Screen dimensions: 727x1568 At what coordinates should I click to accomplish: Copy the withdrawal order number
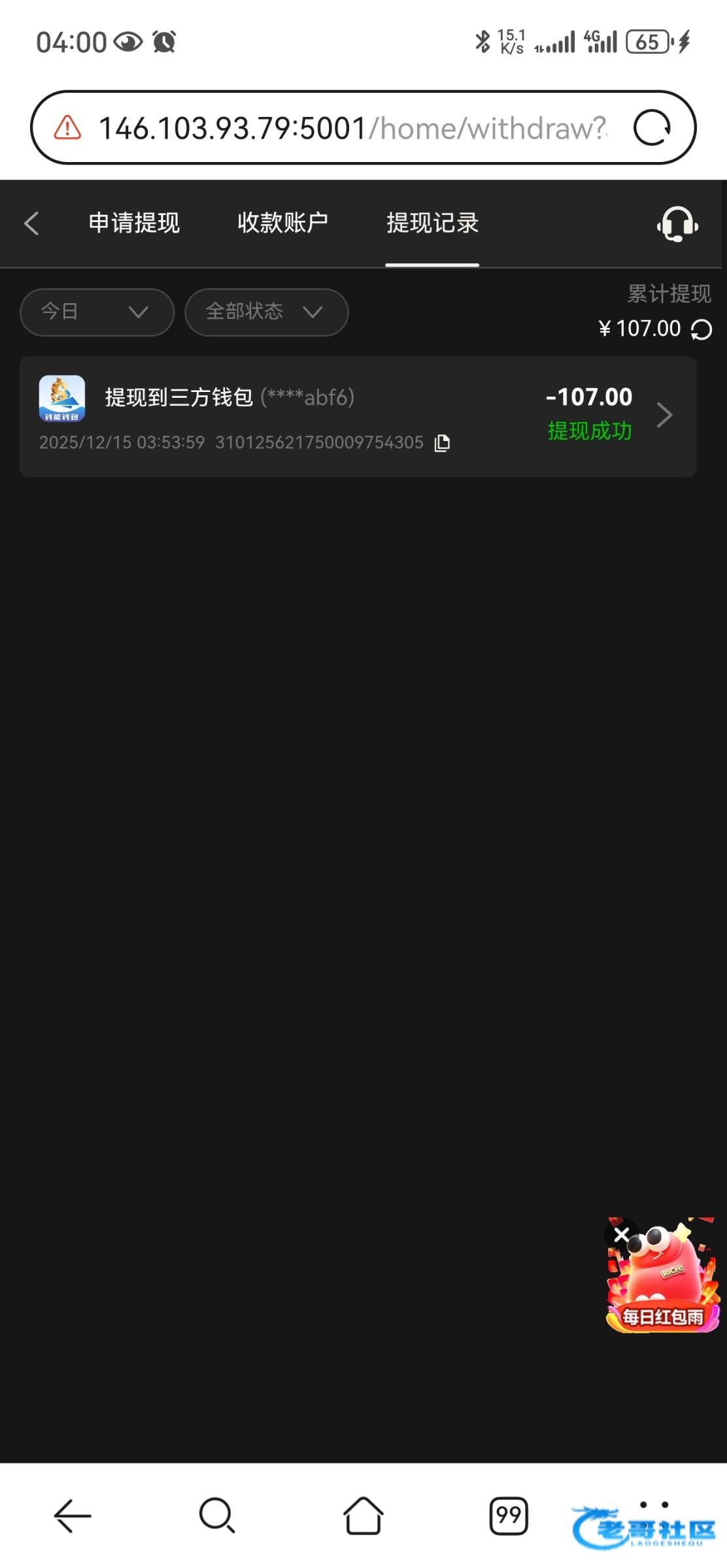pos(443,443)
